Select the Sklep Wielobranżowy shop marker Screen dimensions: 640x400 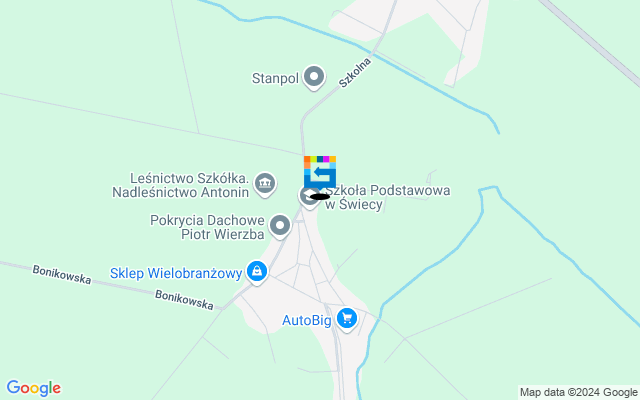click(257, 271)
